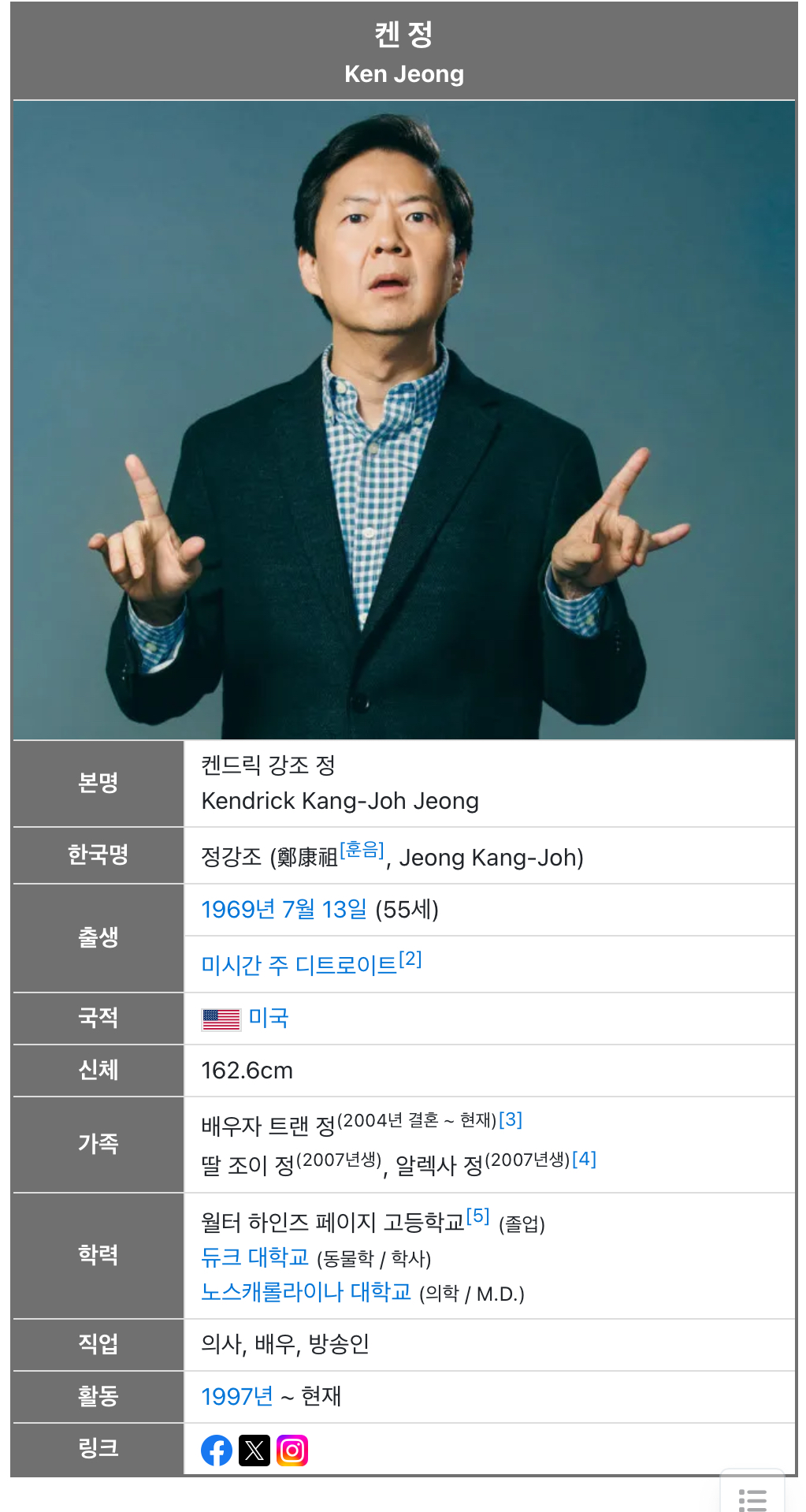Open the 디트로이트 link
Image resolution: width=806 pixels, height=1512 pixels.
pyautogui.click(x=346, y=965)
